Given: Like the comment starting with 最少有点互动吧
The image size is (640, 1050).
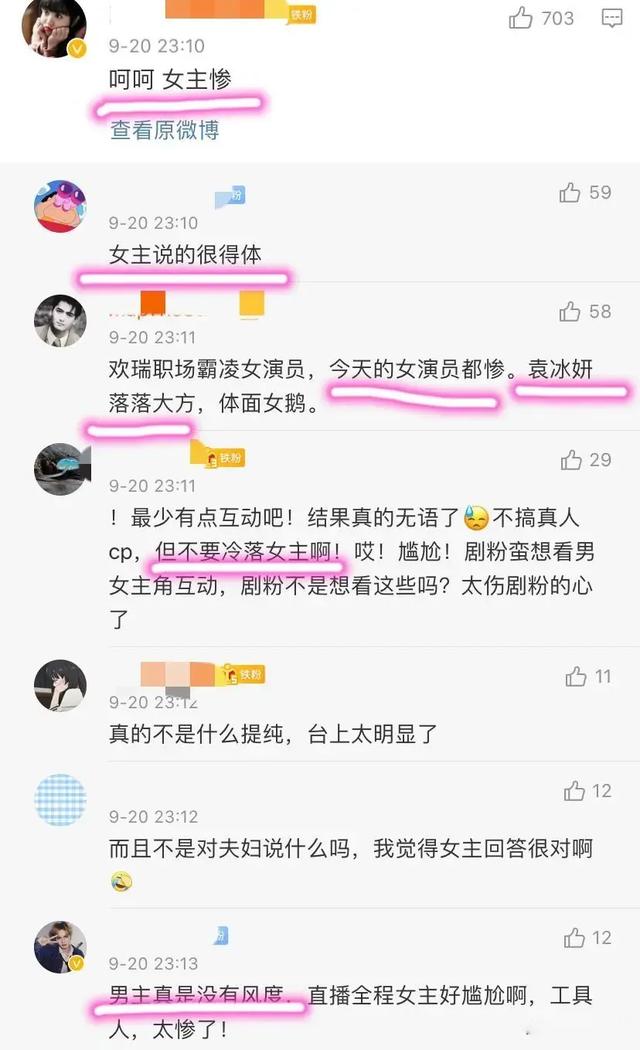Looking at the screenshot, I should click(571, 460).
